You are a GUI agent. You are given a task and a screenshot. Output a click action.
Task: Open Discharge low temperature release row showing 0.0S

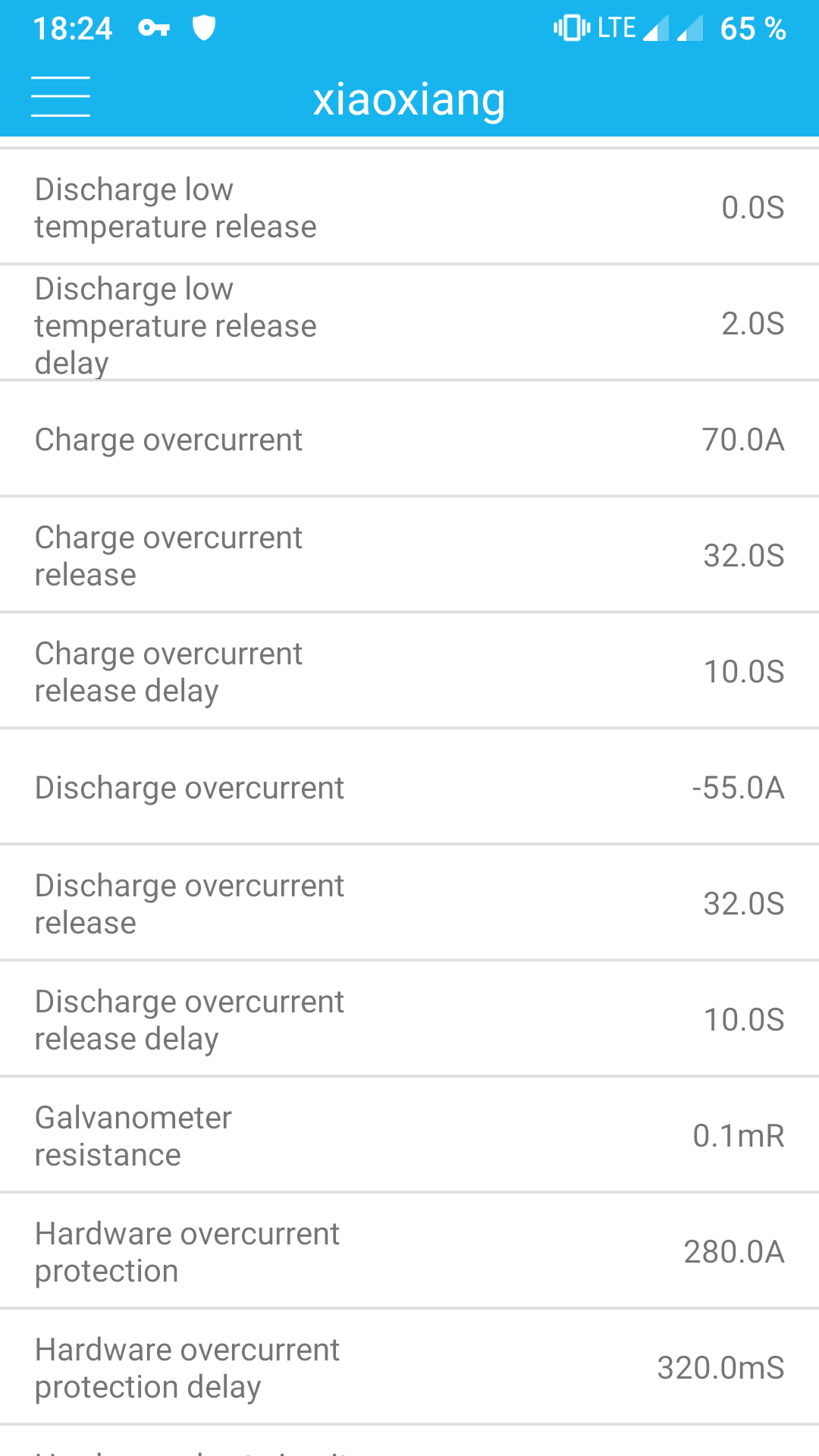409,207
